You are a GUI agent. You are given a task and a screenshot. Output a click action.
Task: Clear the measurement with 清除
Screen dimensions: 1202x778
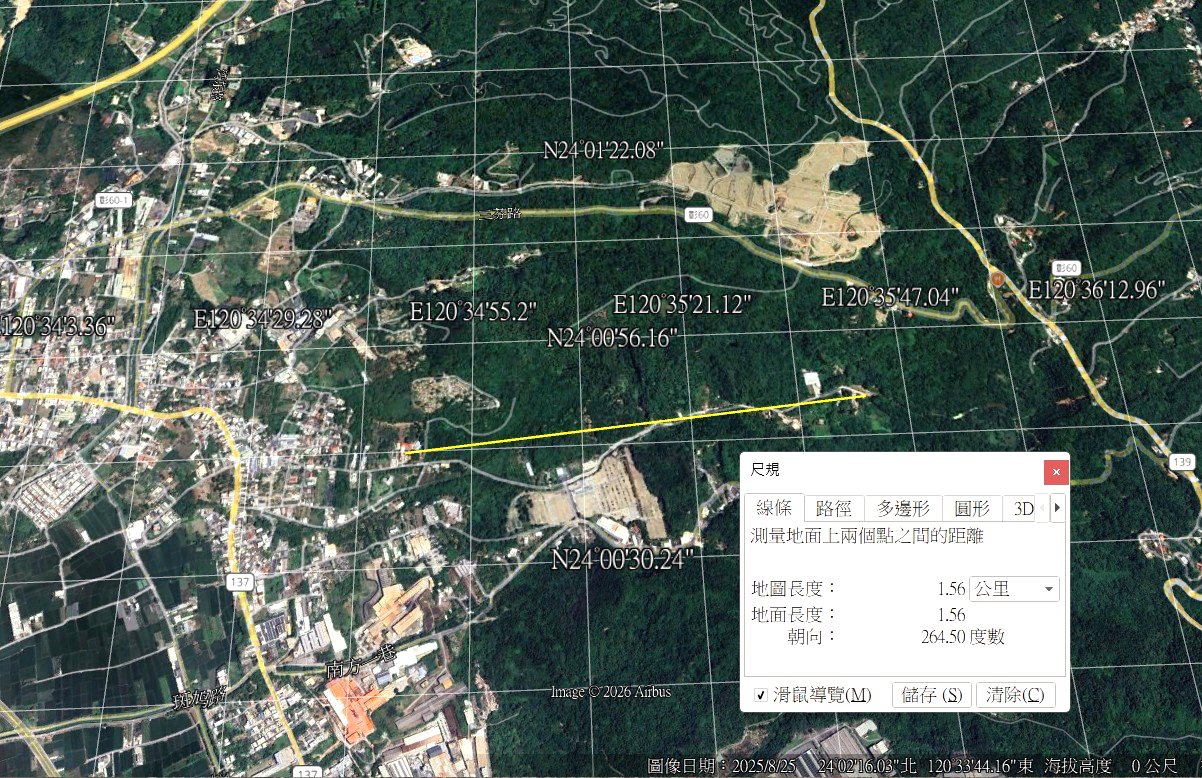point(1015,695)
